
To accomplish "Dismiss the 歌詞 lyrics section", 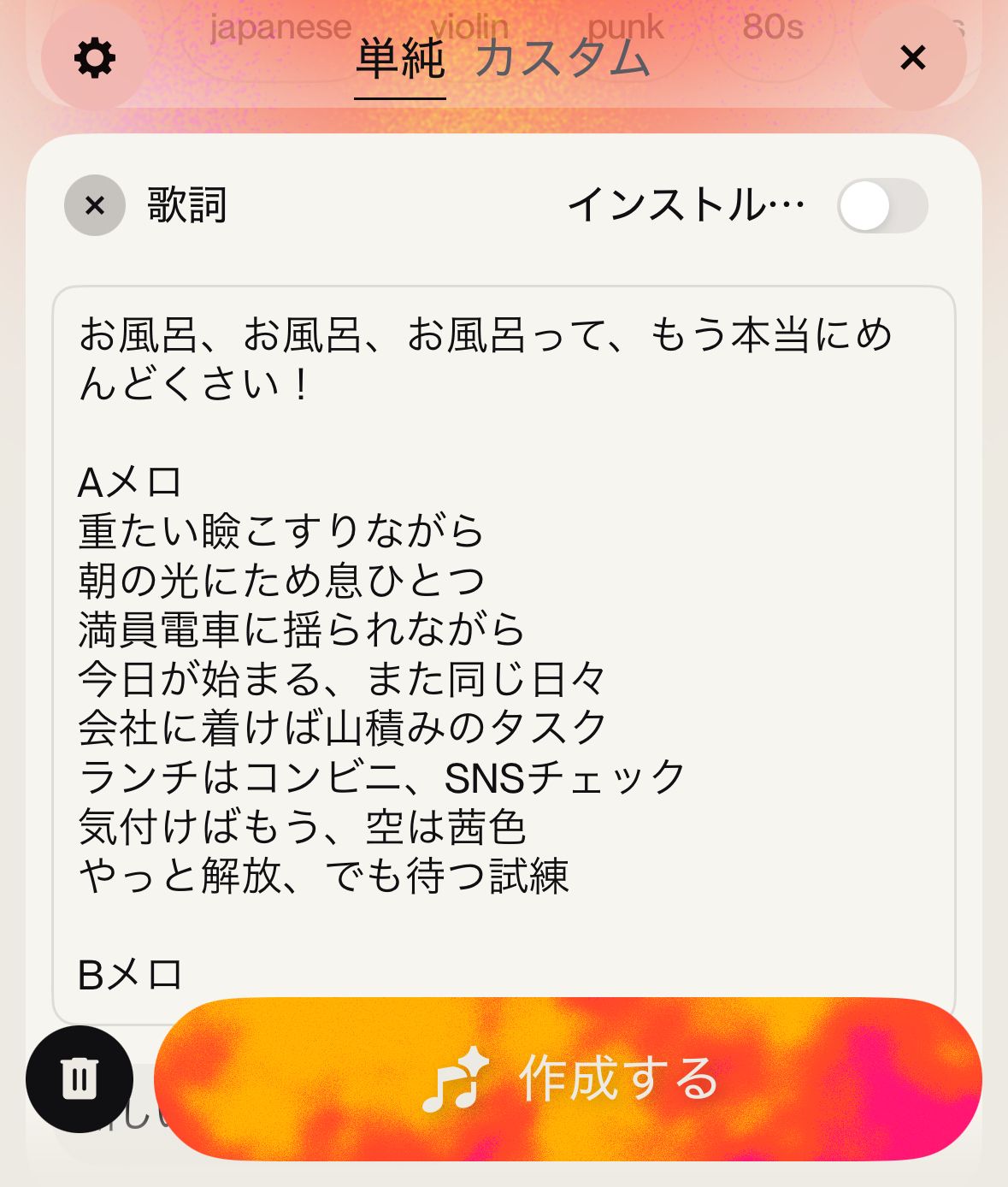I will [x=95, y=205].
